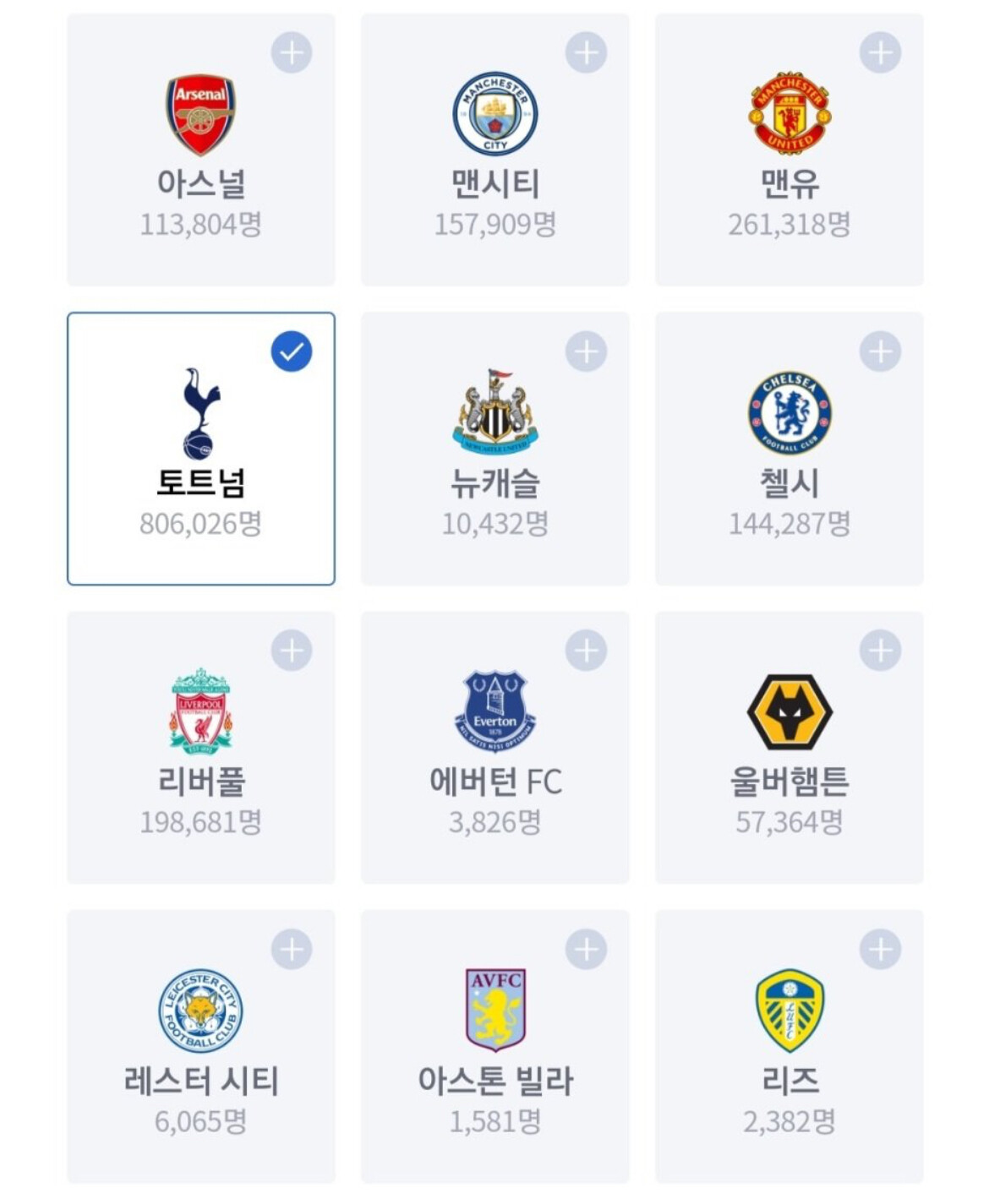Choose the 첼시 team card

[x=790, y=449]
